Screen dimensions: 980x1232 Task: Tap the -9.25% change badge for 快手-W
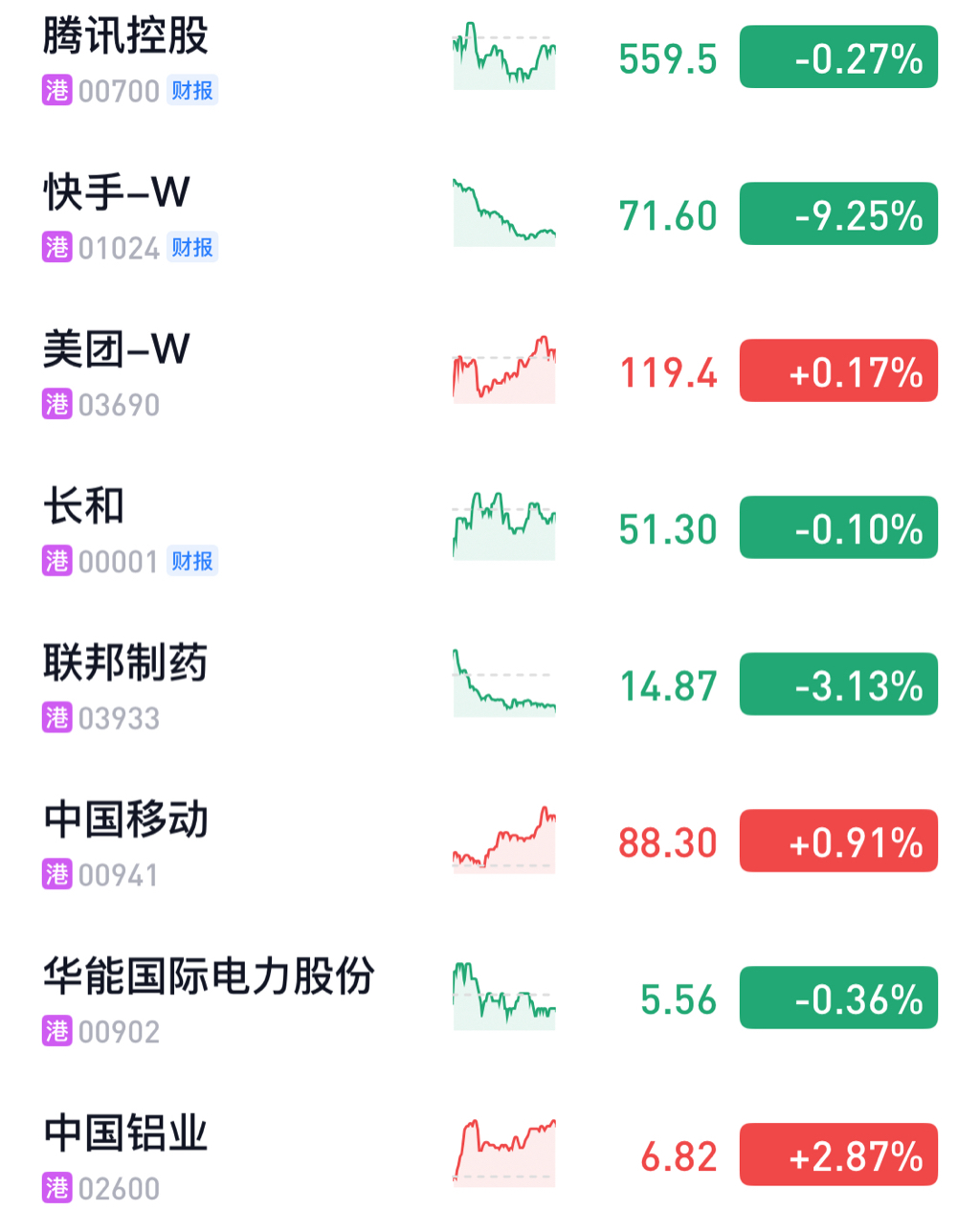(x=838, y=214)
